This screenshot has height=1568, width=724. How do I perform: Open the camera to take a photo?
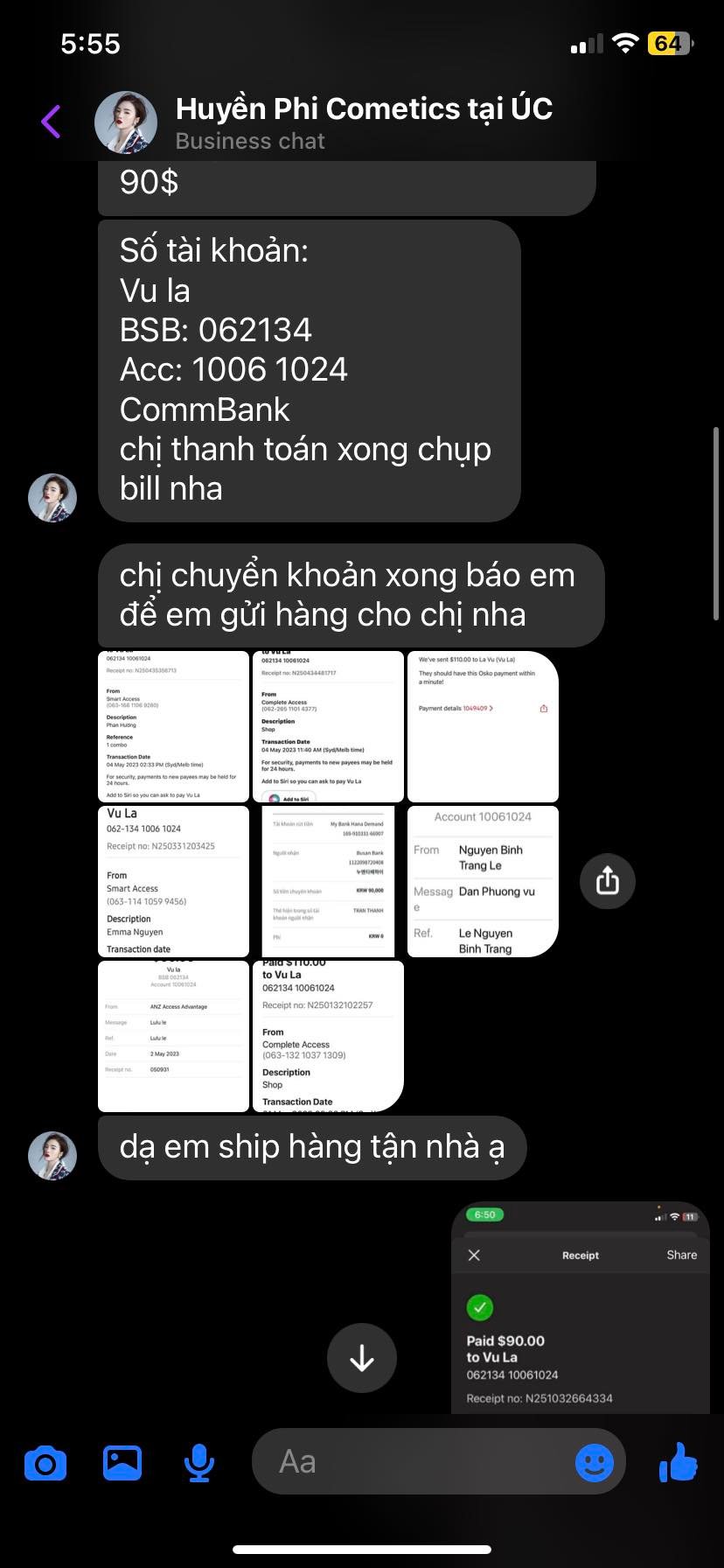pos(45,1462)
